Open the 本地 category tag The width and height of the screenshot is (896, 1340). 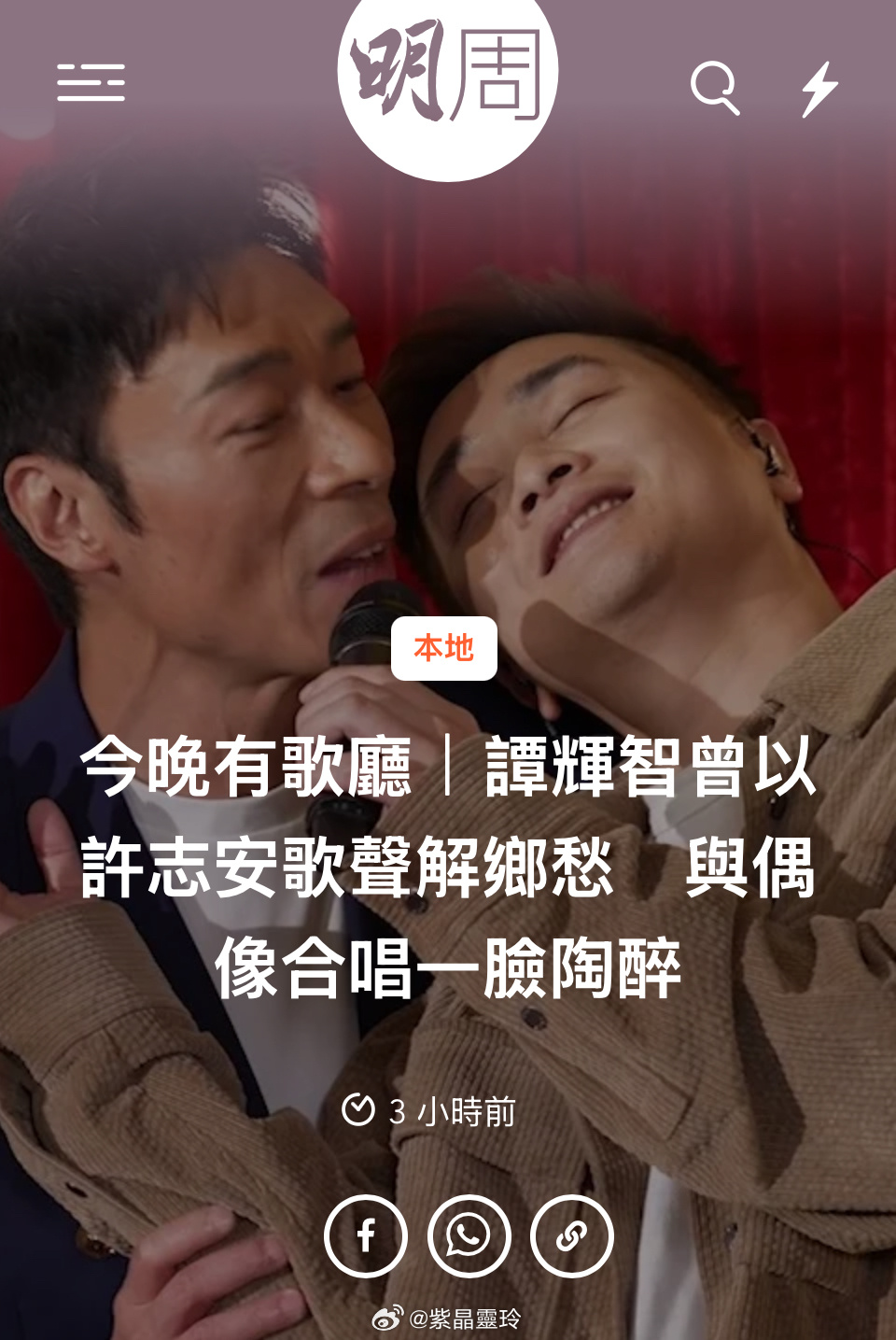coord(443,648)
